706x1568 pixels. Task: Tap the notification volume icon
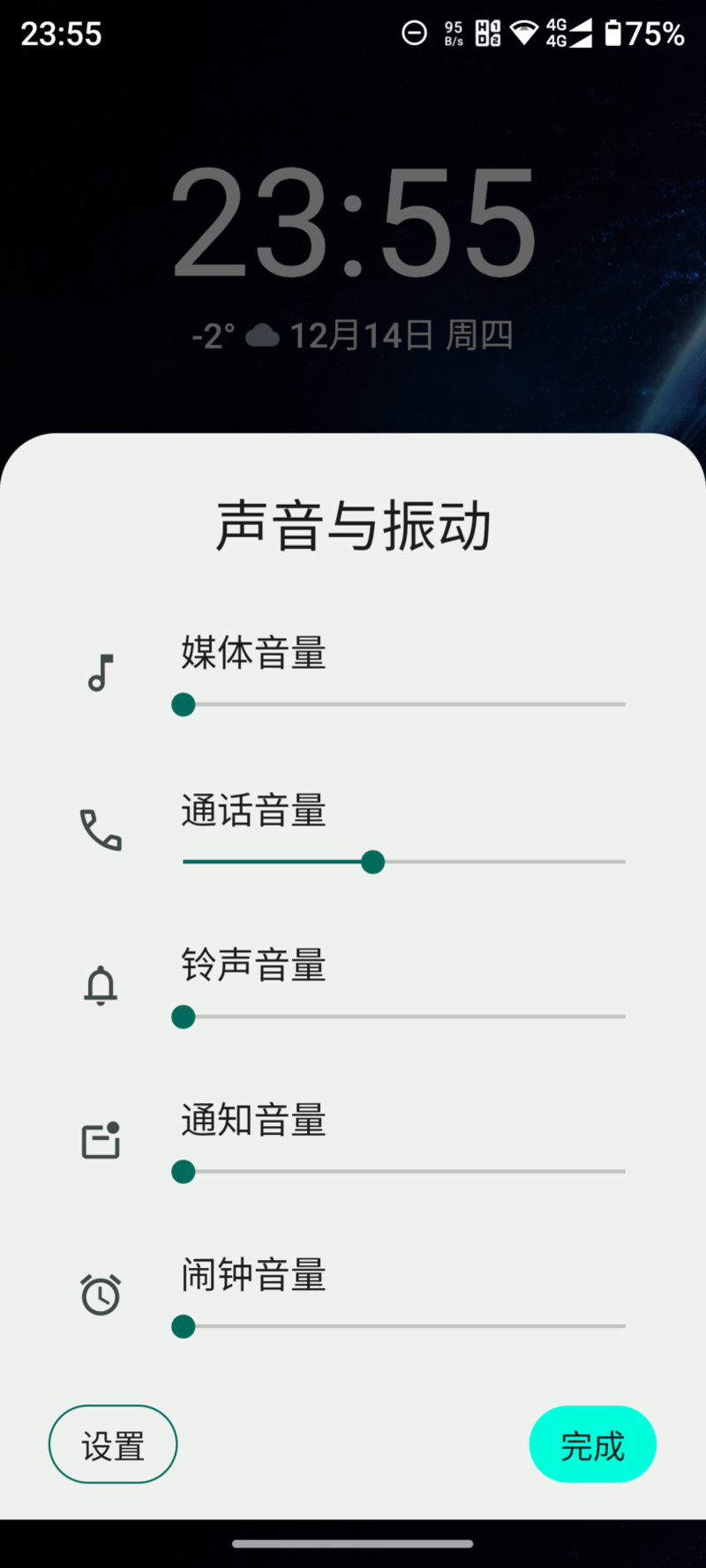tap(101, 1140)
